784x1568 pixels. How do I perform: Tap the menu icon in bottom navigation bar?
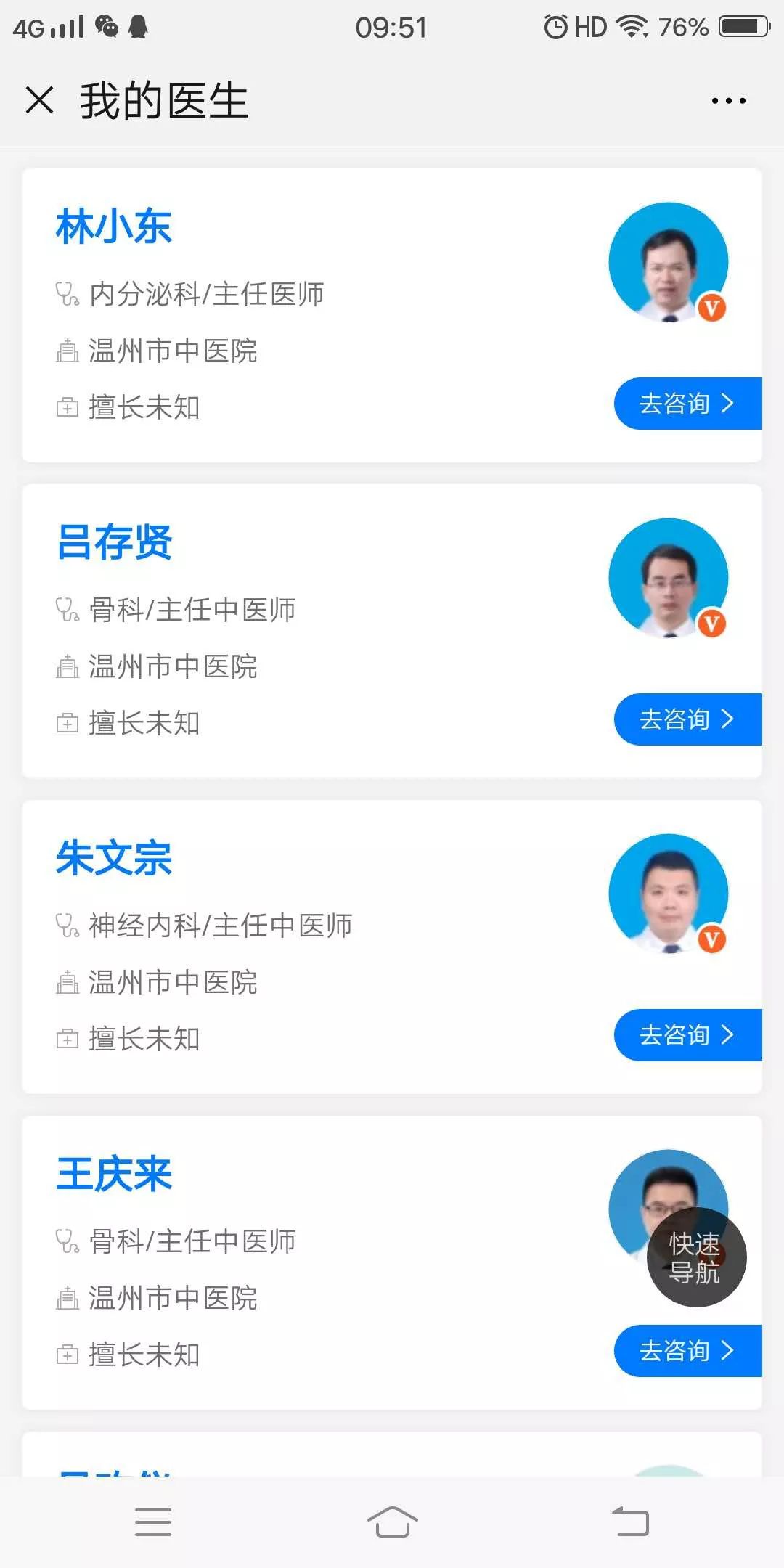tap(153, 1522)
